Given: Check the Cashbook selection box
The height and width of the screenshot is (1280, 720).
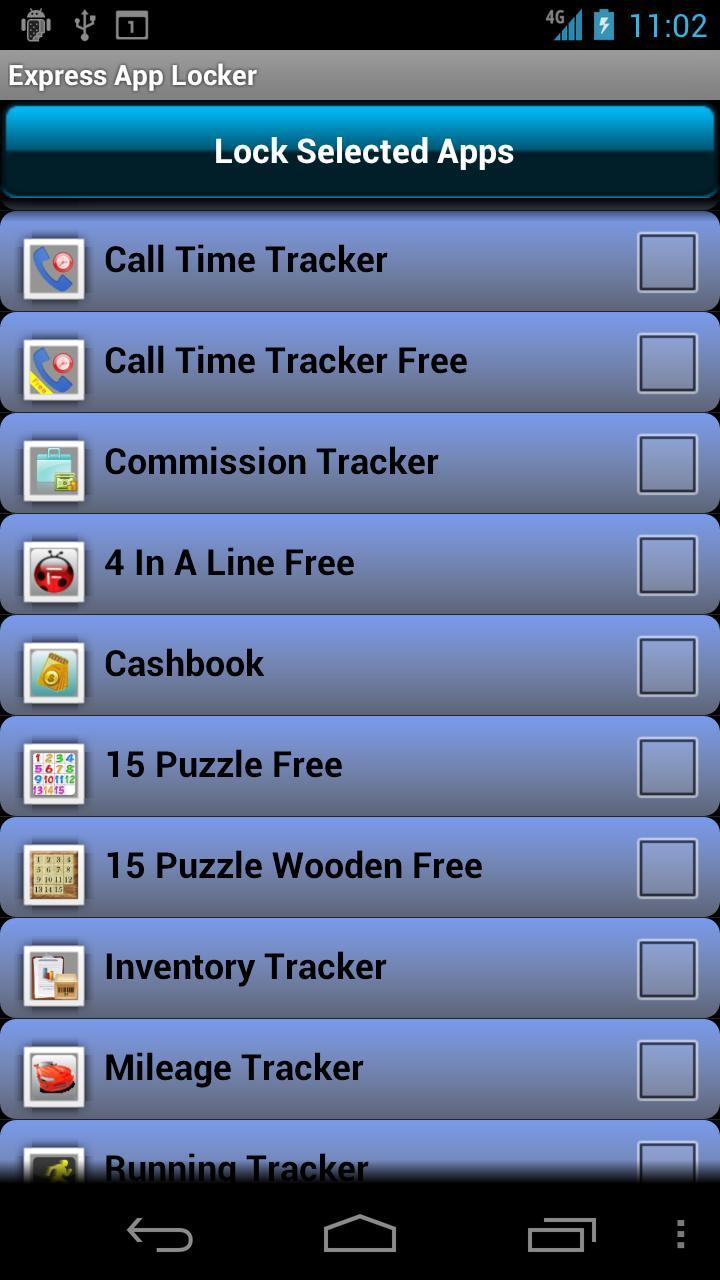Looking at the screenshot, I should click(x=667, y=663).
